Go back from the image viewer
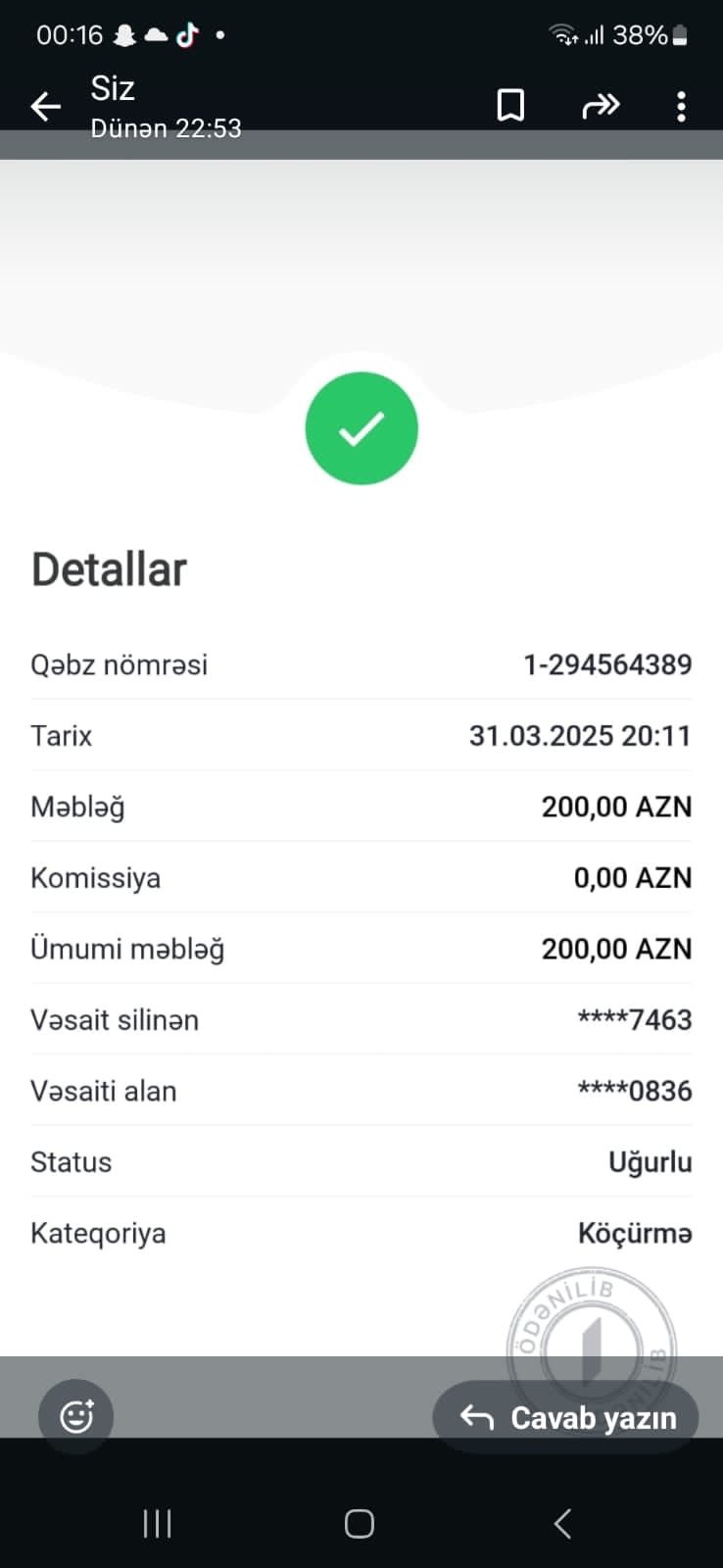This screenshot has width=723, height=1568. pos(45,106)
